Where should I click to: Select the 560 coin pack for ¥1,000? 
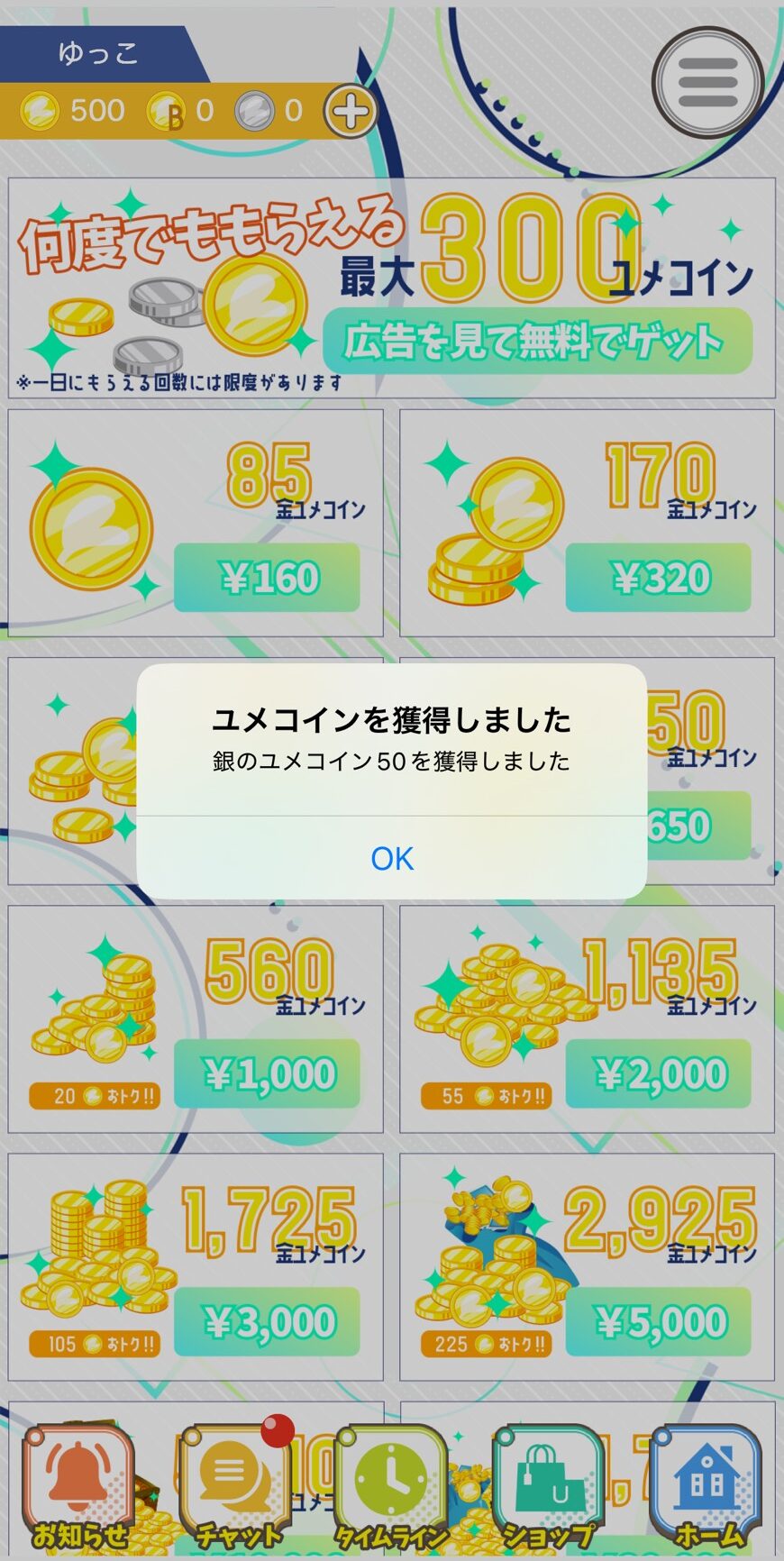(267, 1073)
